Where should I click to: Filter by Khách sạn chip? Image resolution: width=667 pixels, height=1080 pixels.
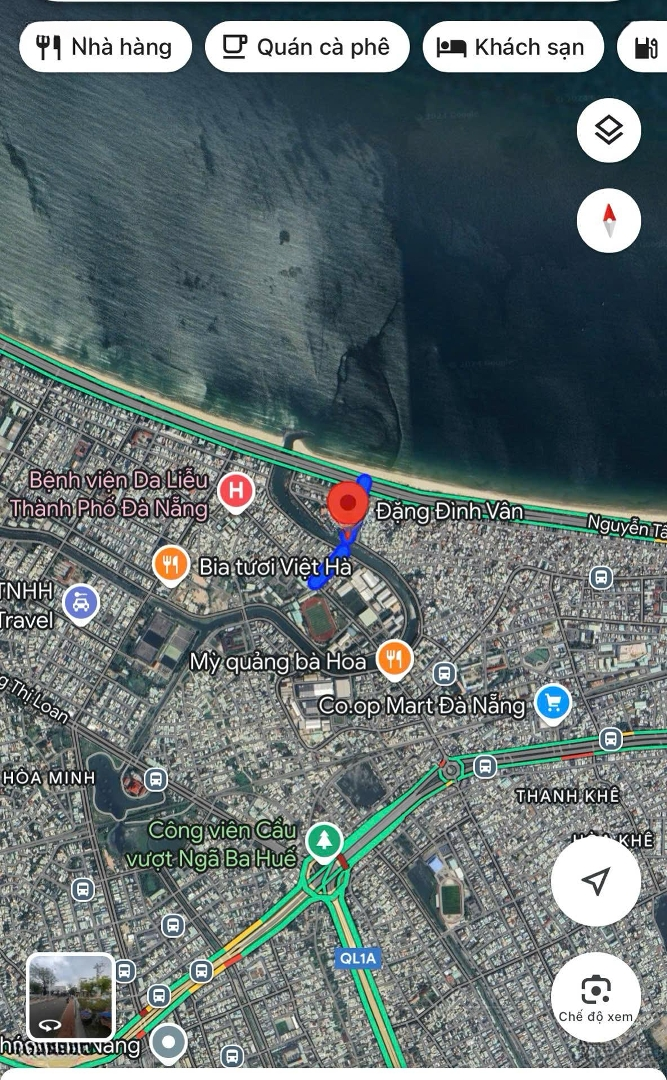[513, 47]
